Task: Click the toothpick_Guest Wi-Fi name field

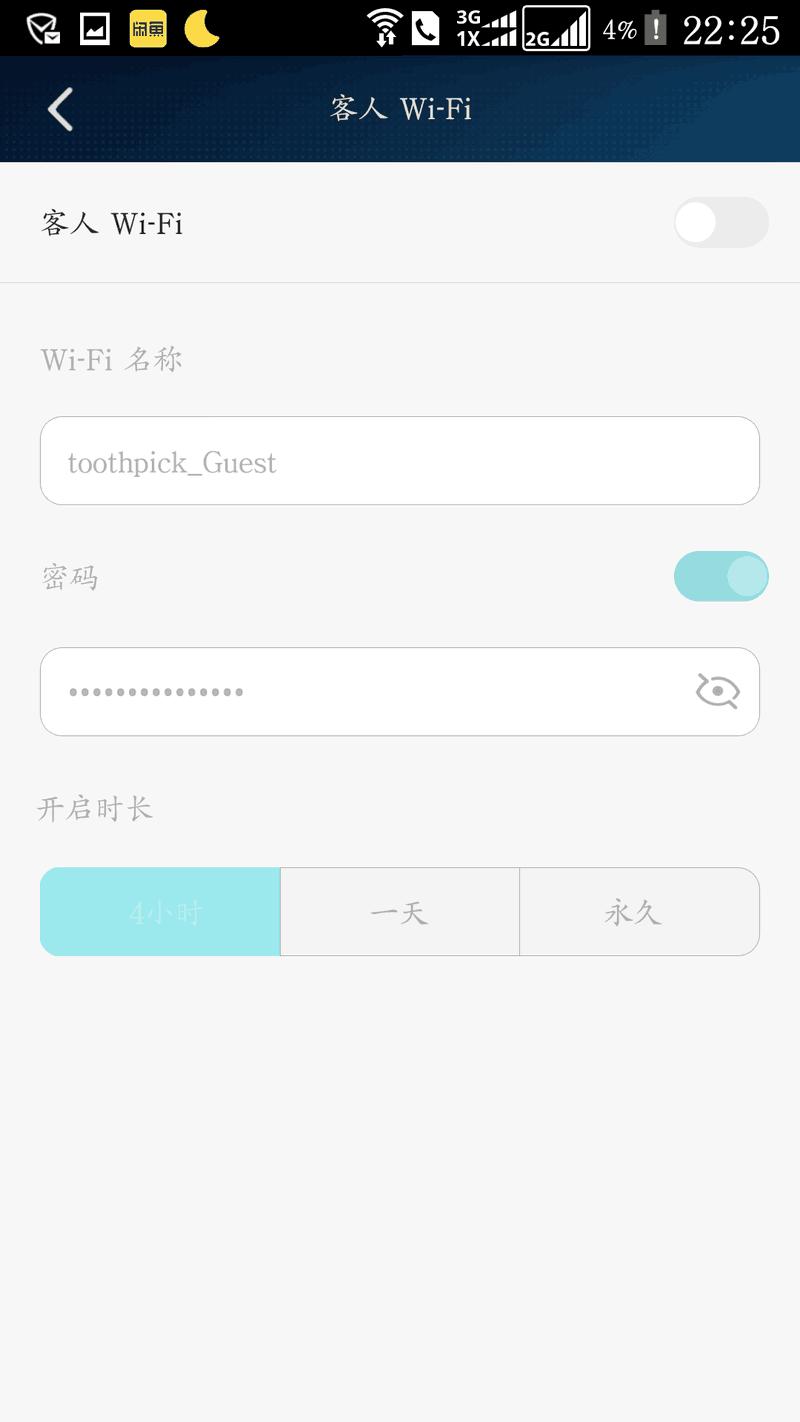Action: point(400,461)
